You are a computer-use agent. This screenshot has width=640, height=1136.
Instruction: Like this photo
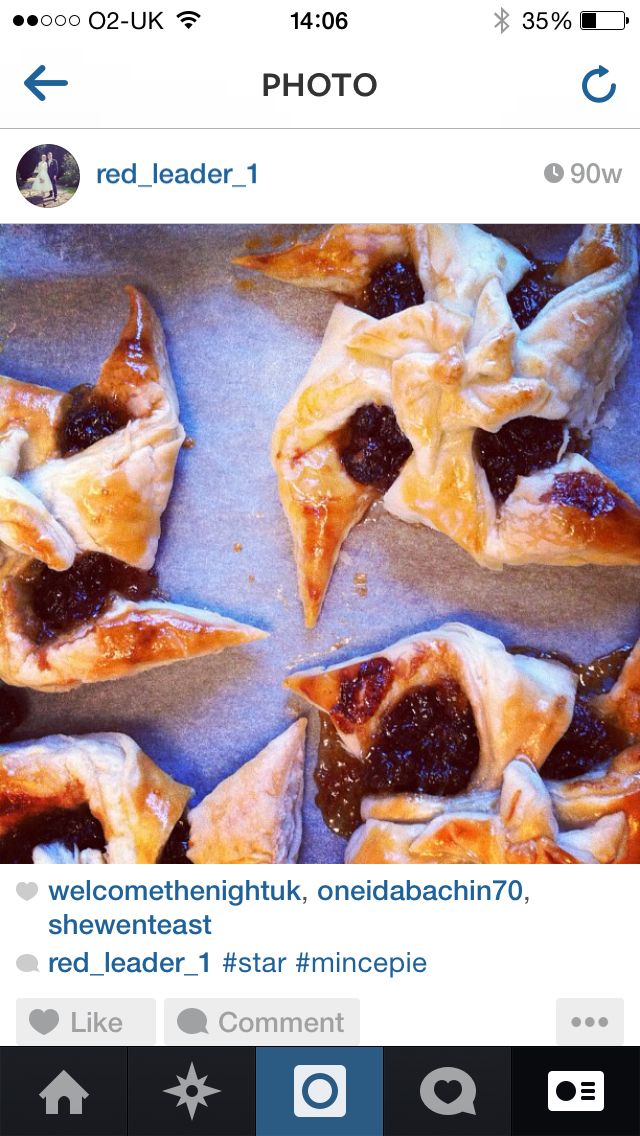click(x=86, y=1022)
